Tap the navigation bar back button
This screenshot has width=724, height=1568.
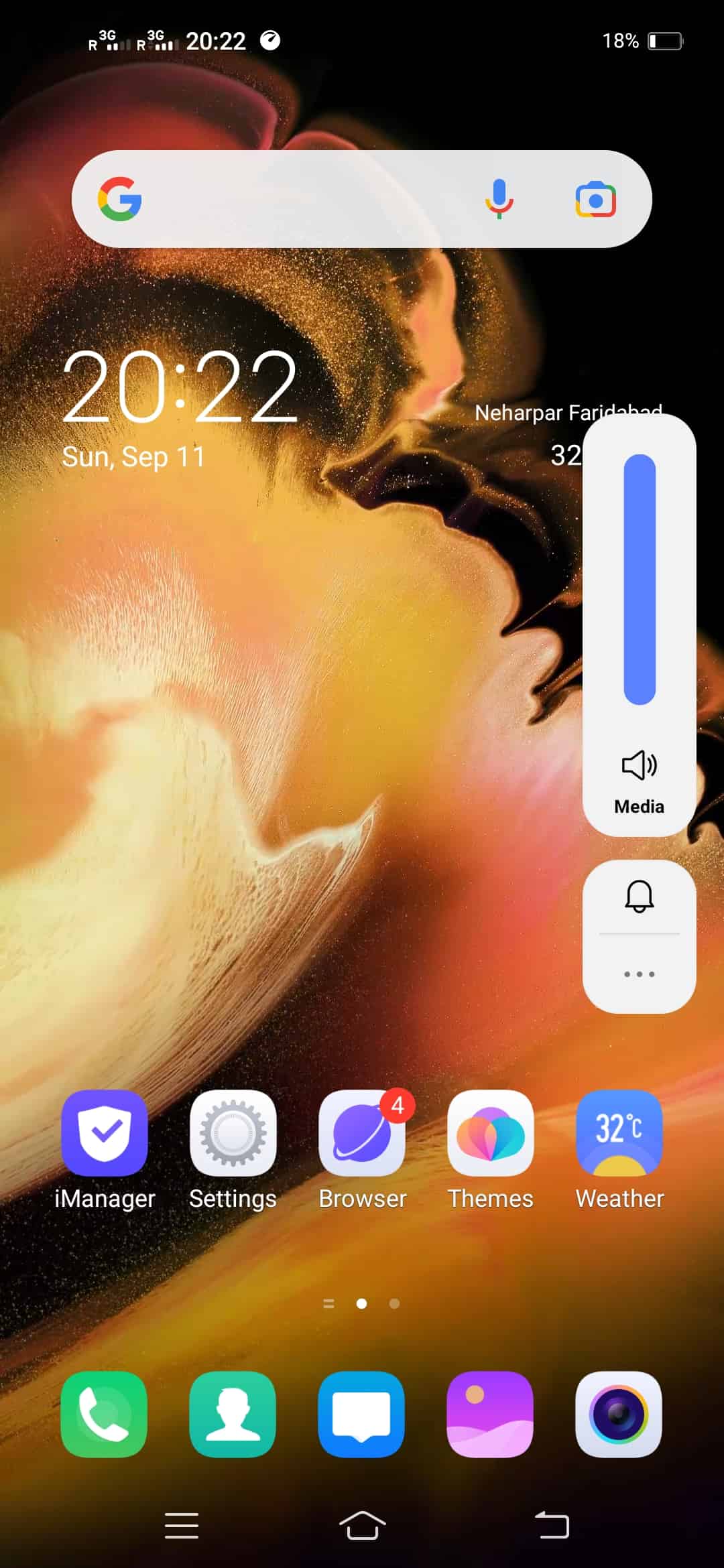(552, 1526)
